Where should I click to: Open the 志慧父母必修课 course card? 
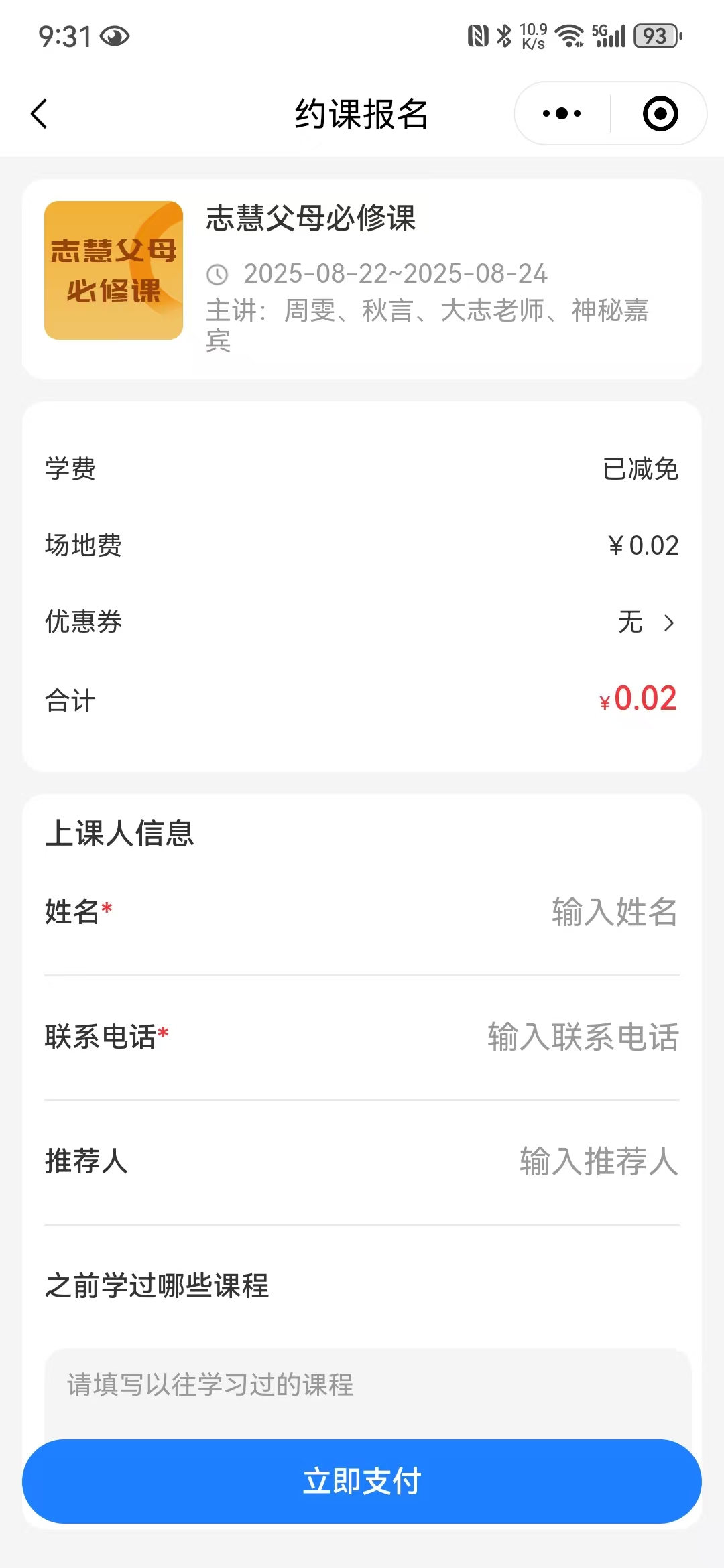click(362, 278)
